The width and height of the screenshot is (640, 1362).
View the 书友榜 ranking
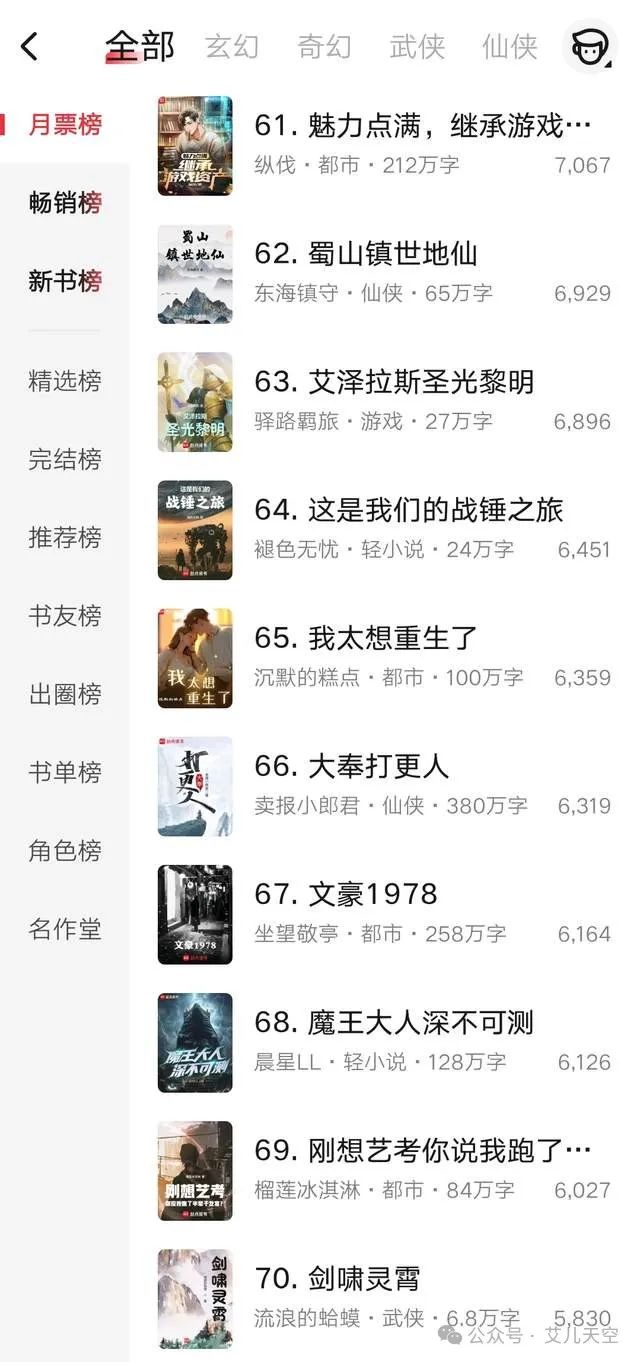coord(65,615)
